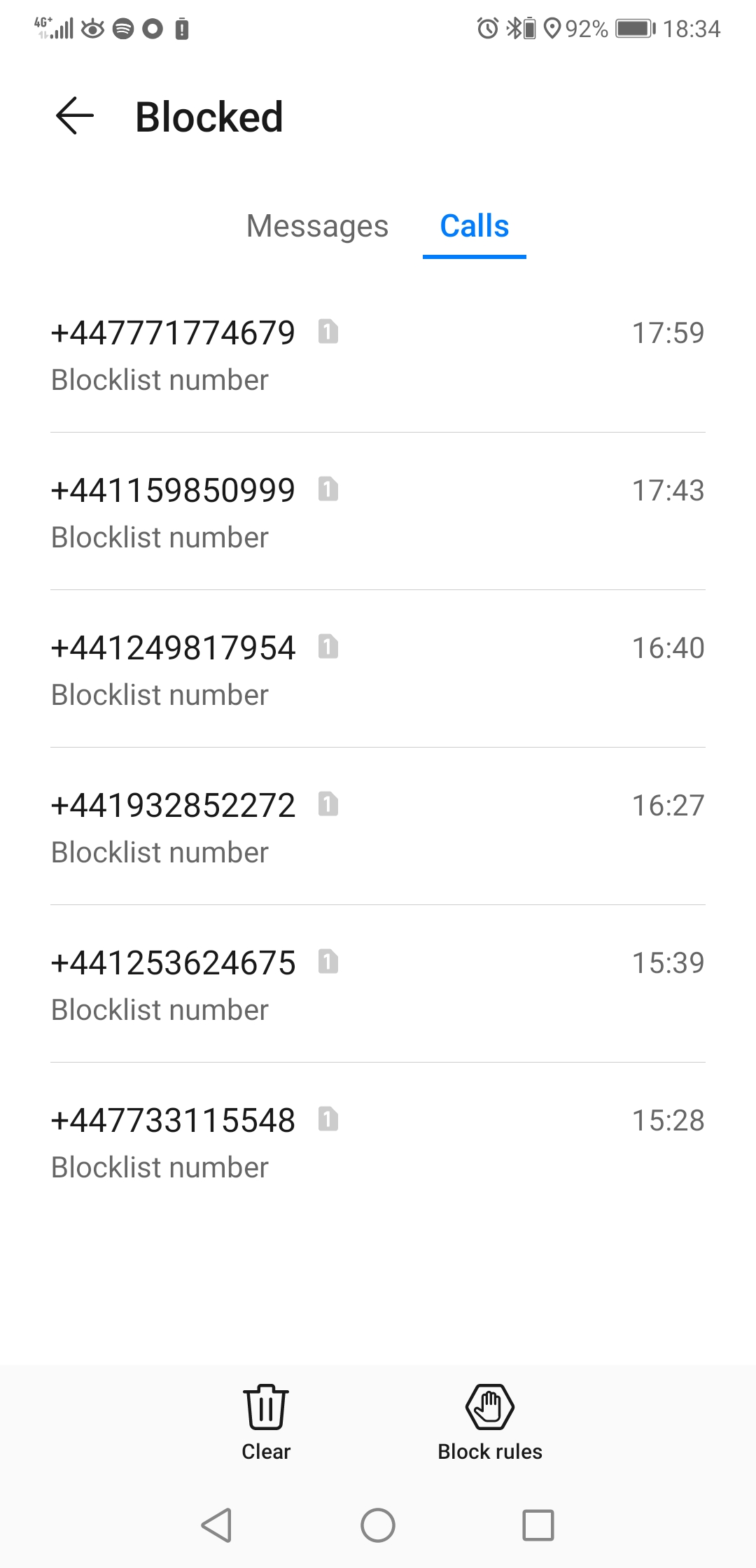
Task: Open recent apps with the square button
Action: coord(538,1525)
